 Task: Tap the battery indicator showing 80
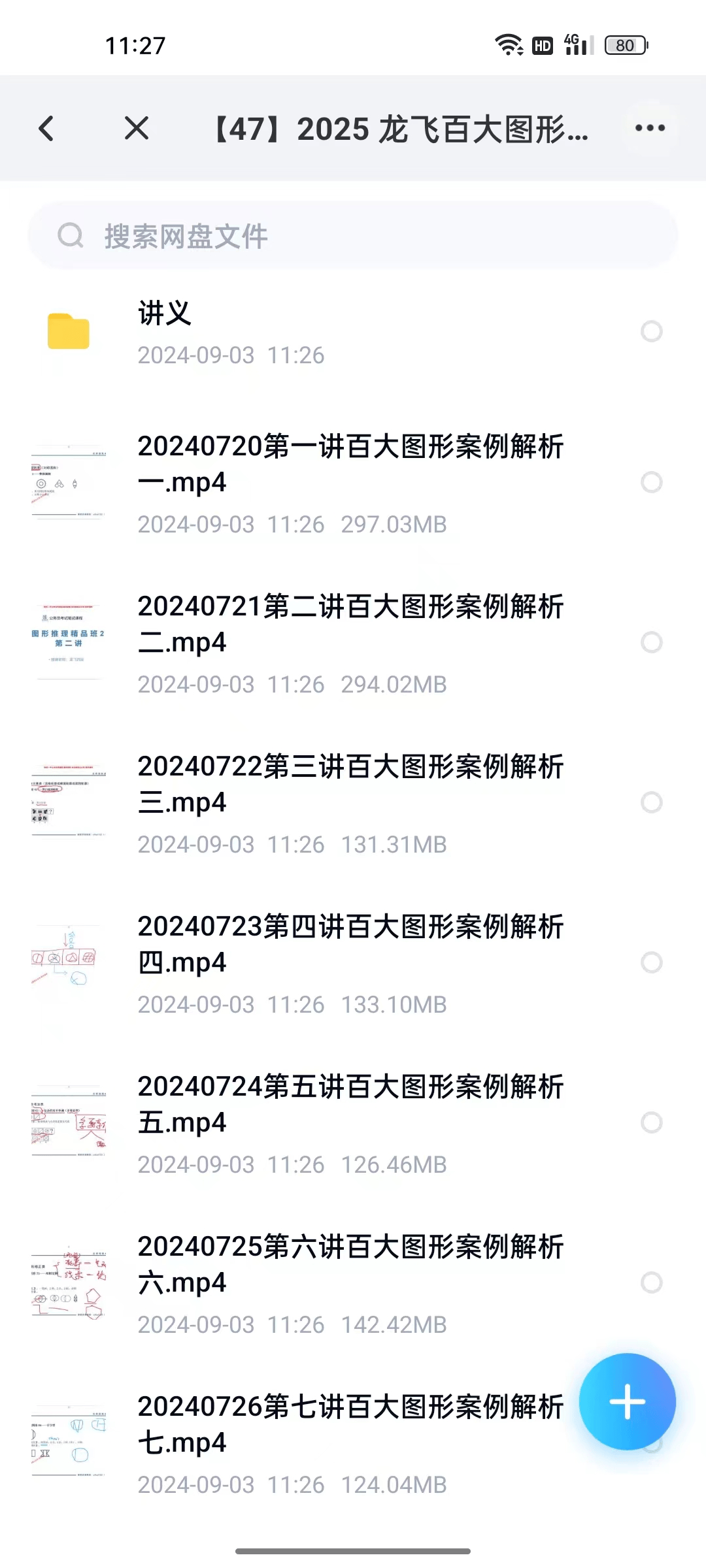point(623,44)
